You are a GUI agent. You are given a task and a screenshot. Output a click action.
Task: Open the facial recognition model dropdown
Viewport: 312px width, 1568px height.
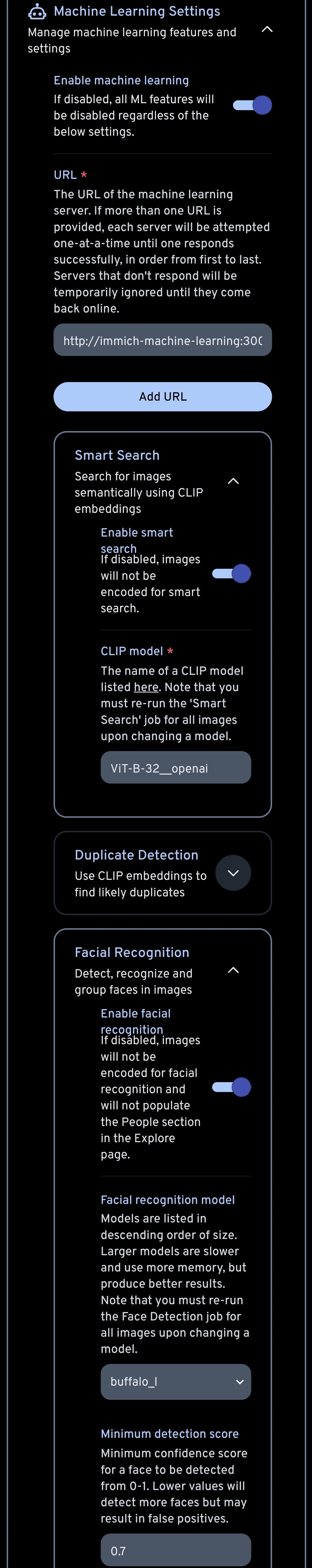pyautogui.click(x=175, y=1382)
